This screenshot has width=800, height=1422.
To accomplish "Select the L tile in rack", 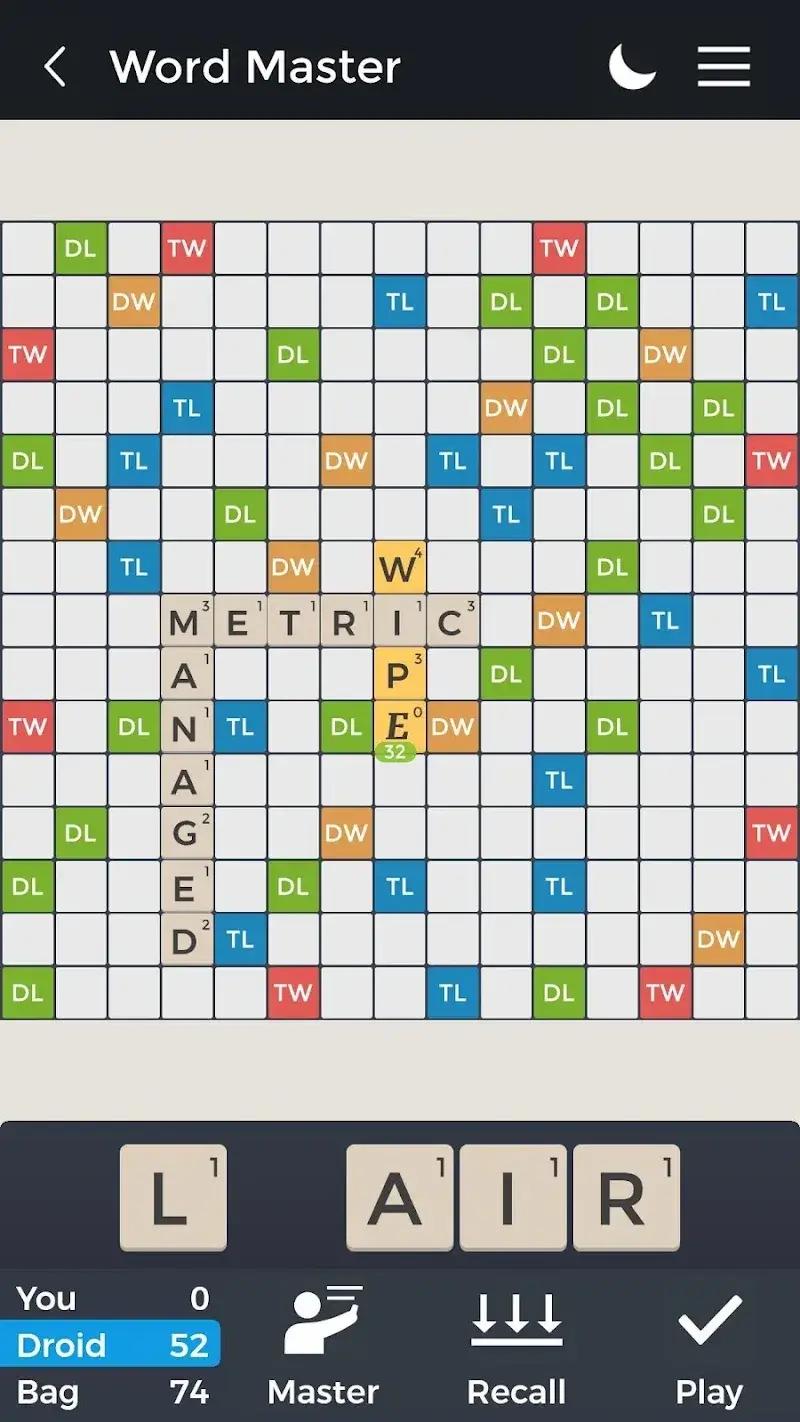I will 173,1197.
